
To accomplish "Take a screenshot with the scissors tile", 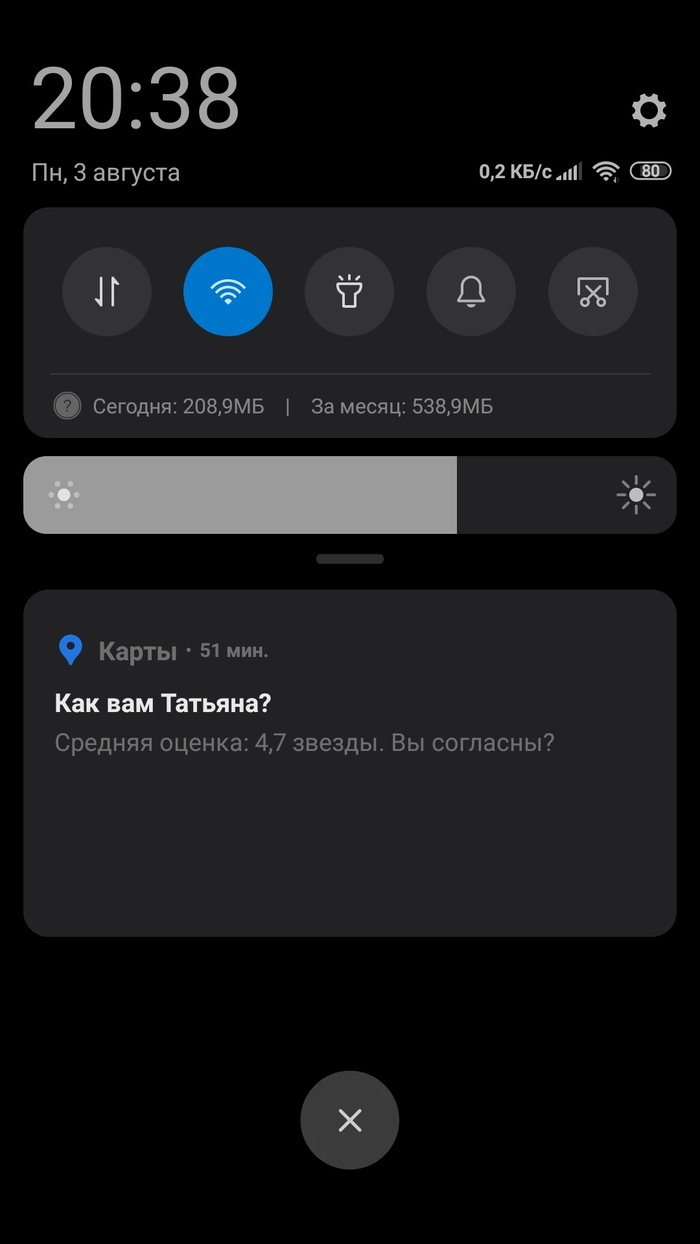I will [592, 292].
